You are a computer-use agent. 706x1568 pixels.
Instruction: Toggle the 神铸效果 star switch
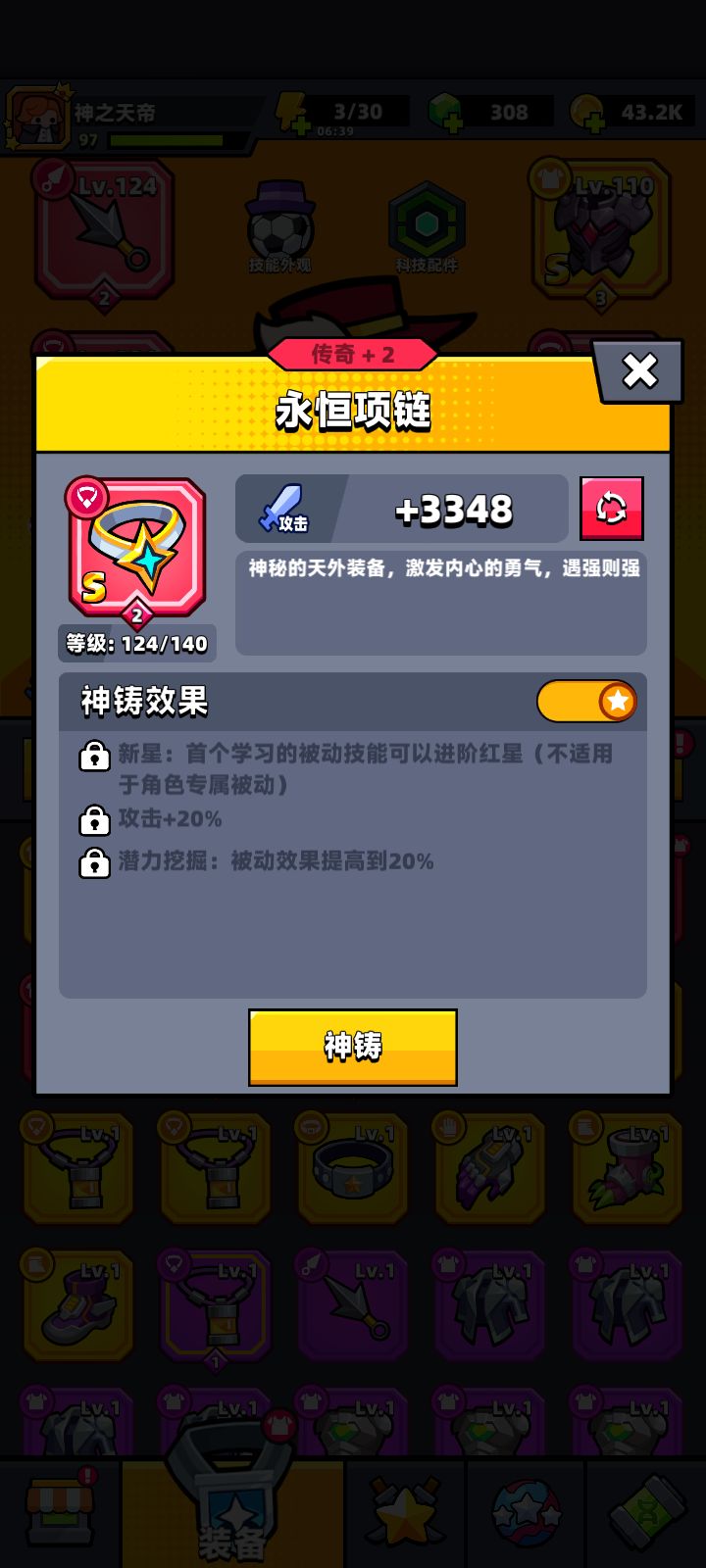coord(586,702)
